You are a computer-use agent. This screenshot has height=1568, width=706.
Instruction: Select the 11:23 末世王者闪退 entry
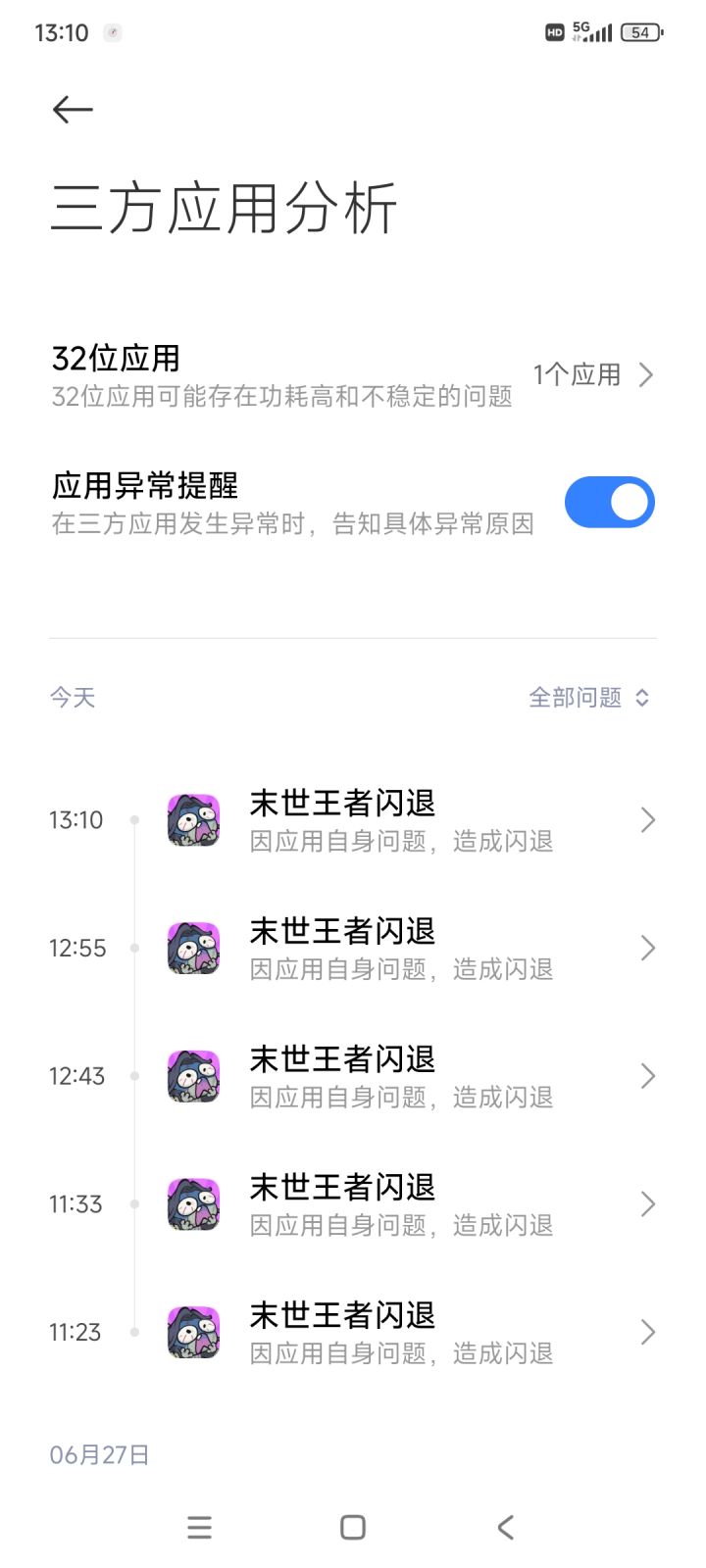coord(402,1333)
